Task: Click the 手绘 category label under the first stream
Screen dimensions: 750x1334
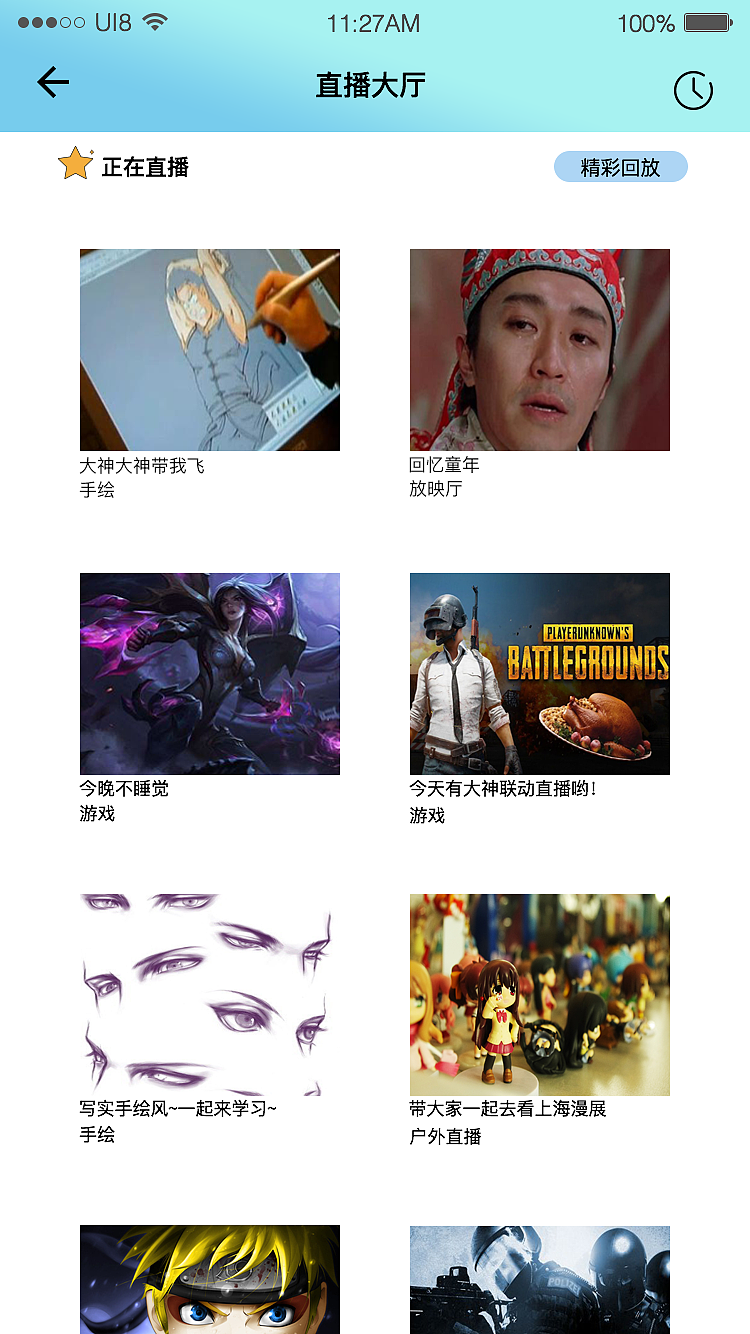Action: point(93,491)
